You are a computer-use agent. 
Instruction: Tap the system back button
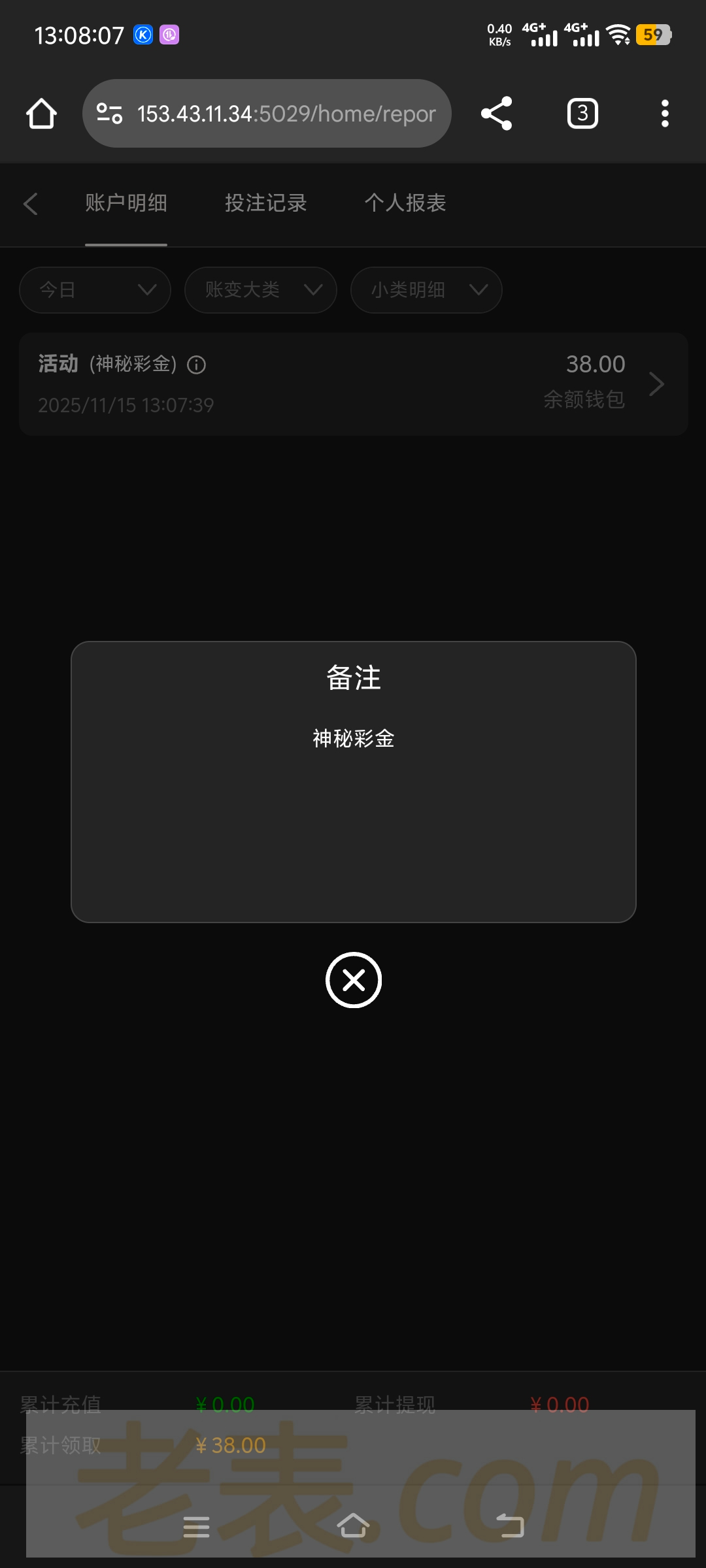(511, 1526)
